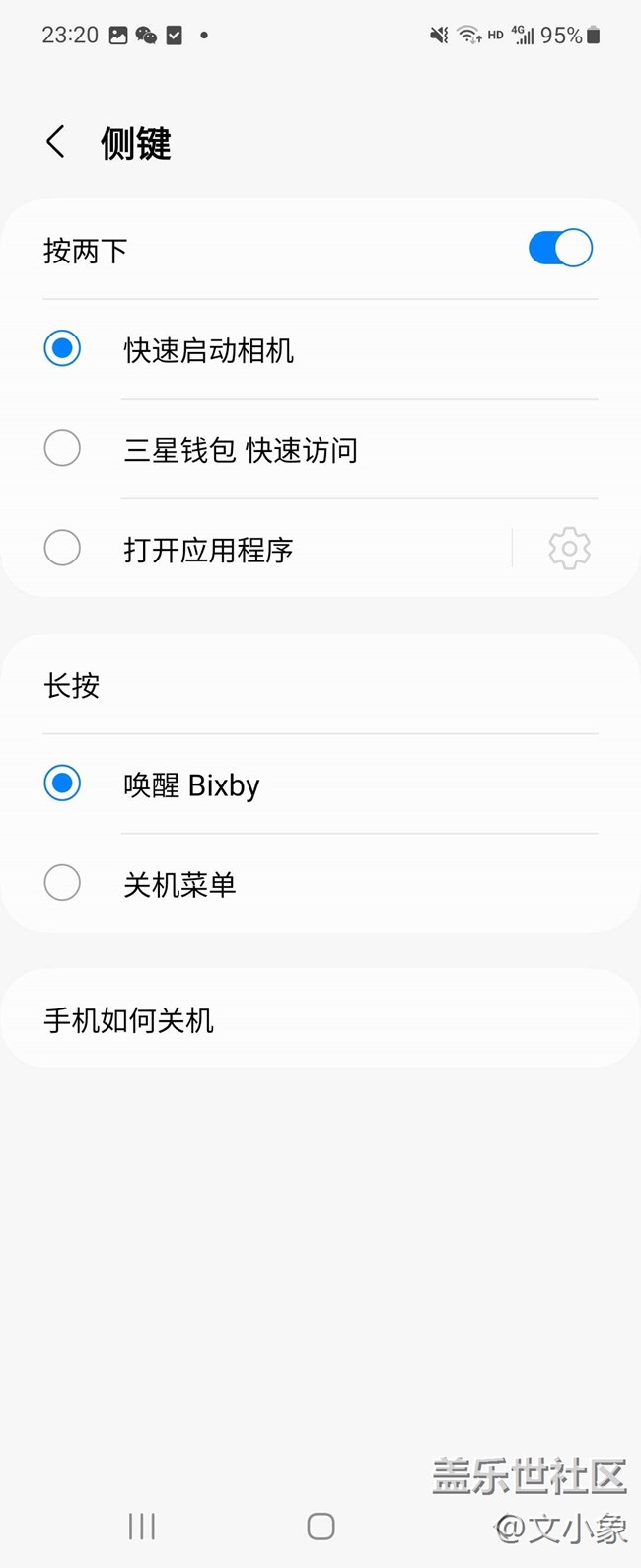This screenshot has height=1568, width=641.
Task: Toggle the 按两下 switch off
Action: [x=560, y=249]
